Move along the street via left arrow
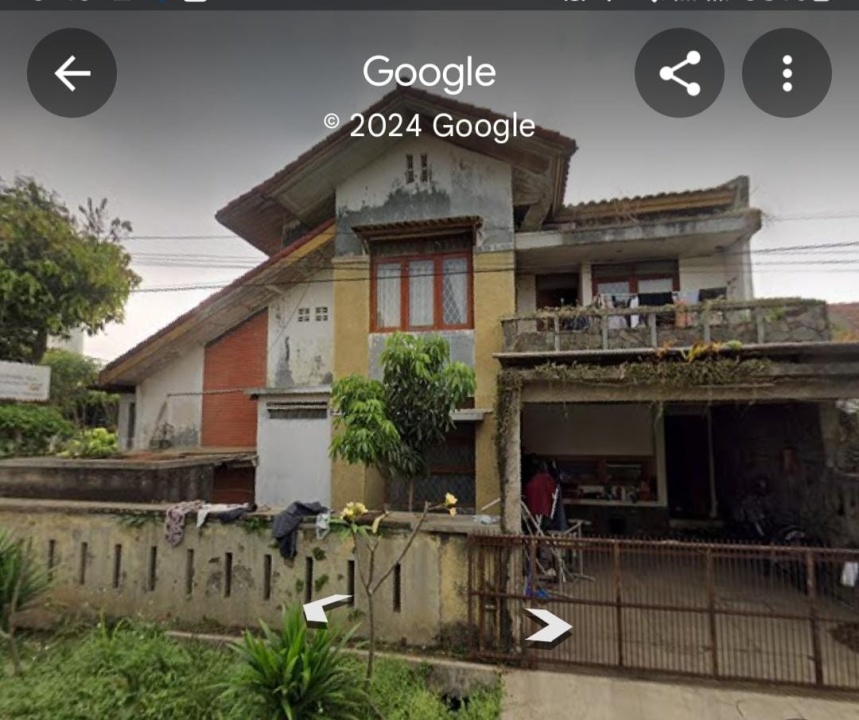Viewport: 859px width, 720px height. (326, 608)
